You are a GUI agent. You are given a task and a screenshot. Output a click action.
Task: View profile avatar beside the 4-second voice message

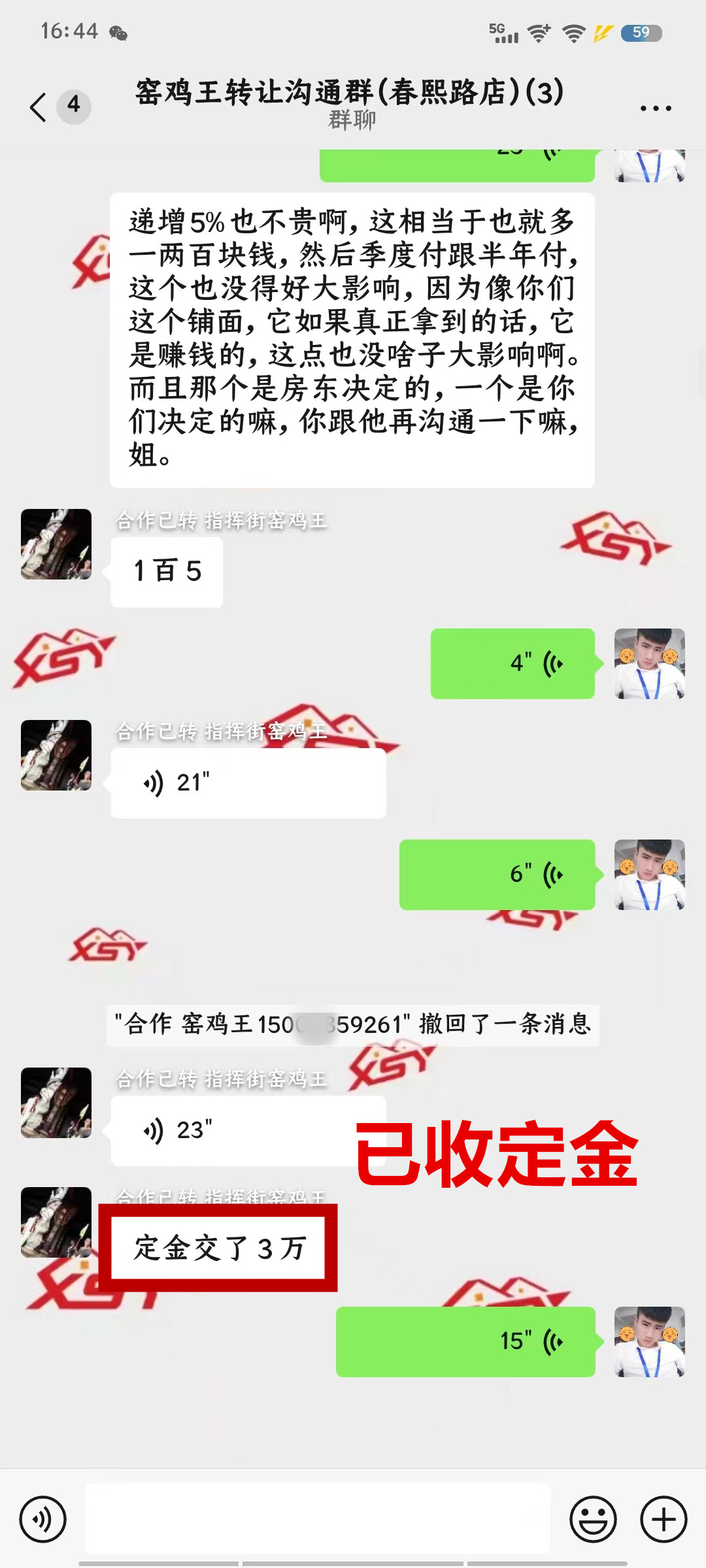pyautogui.click(x=649, y=664)
